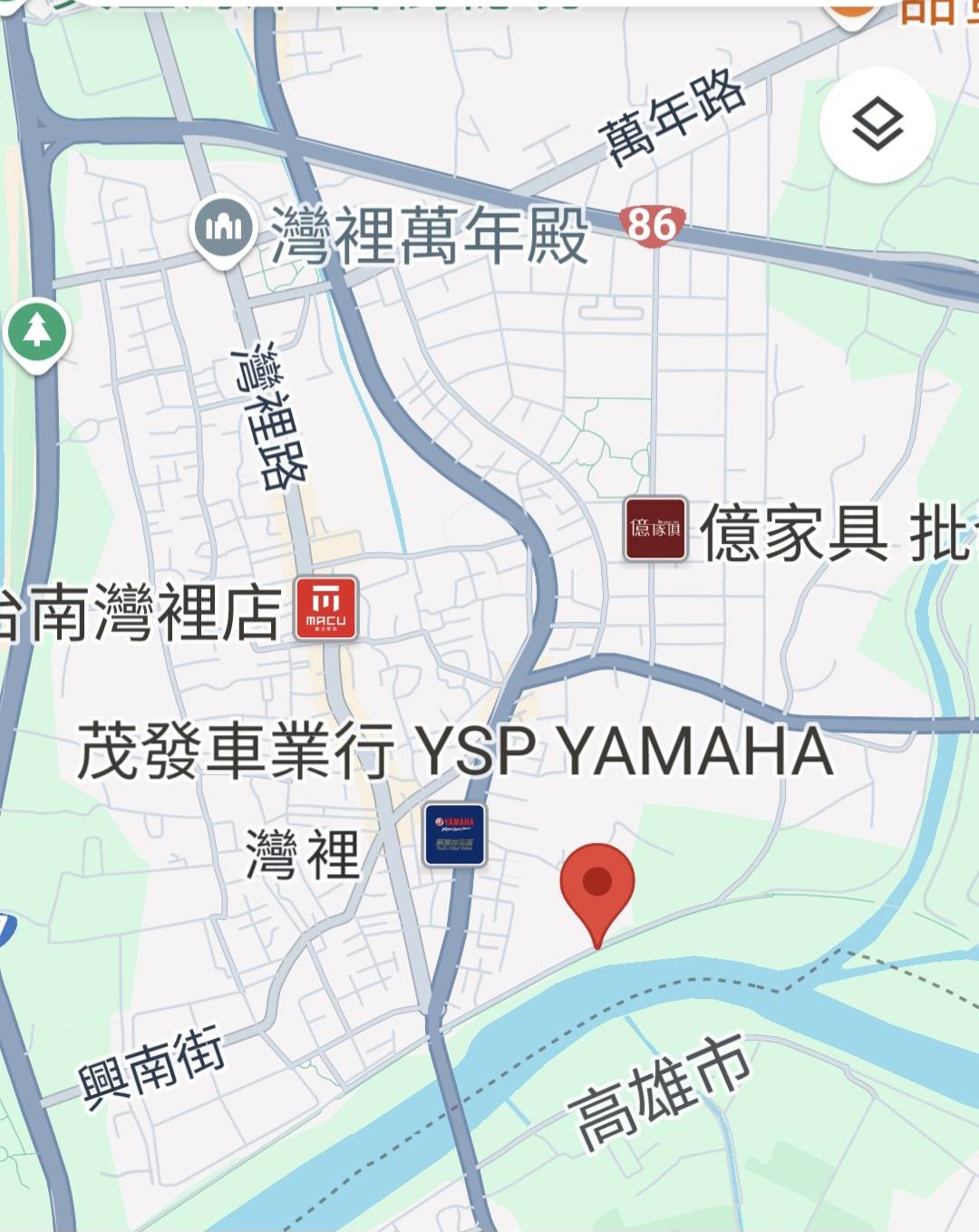
Task: Select the 茂發車業行 YSP YAMAHA marker
Action: point(455,835)
